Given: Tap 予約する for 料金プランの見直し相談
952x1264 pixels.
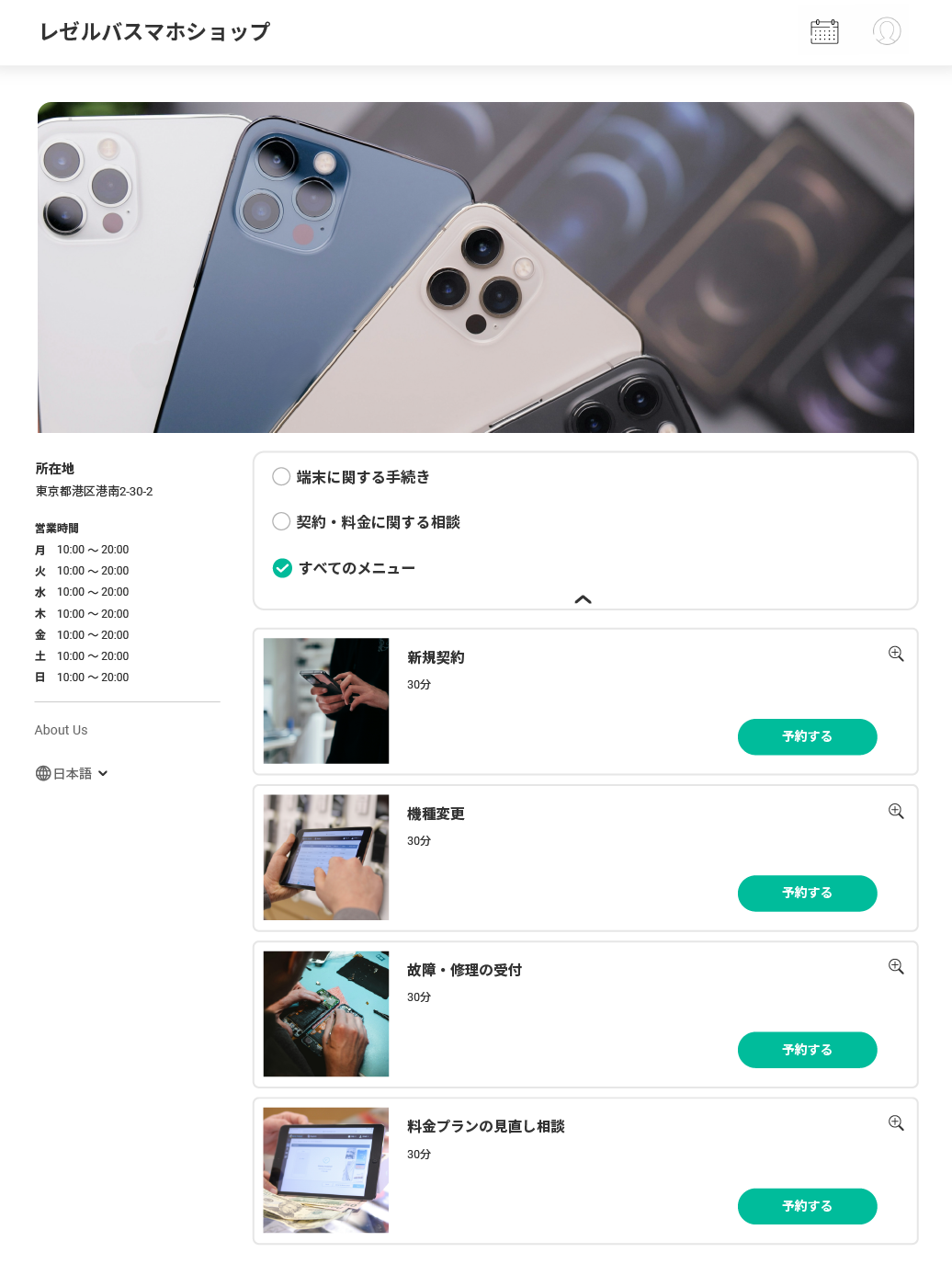Looking at the screenshot, I should coord(807,1206).
